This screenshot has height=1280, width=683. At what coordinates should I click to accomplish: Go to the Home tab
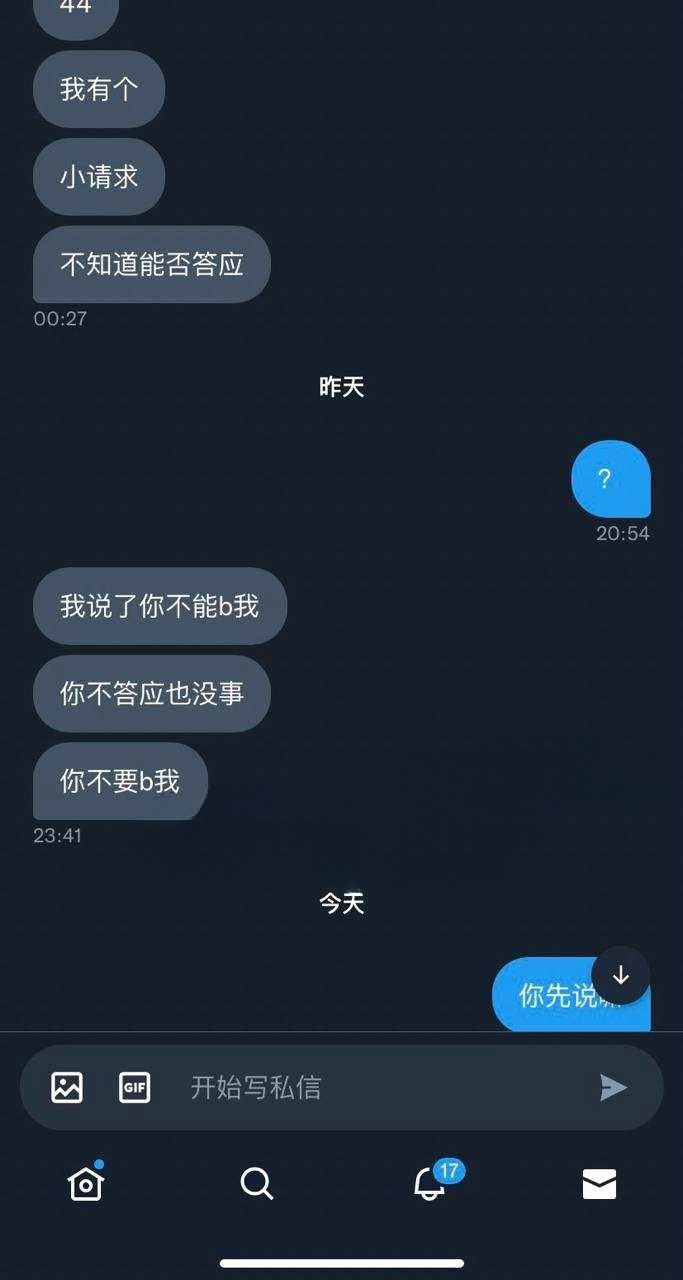coord(86,1184)
